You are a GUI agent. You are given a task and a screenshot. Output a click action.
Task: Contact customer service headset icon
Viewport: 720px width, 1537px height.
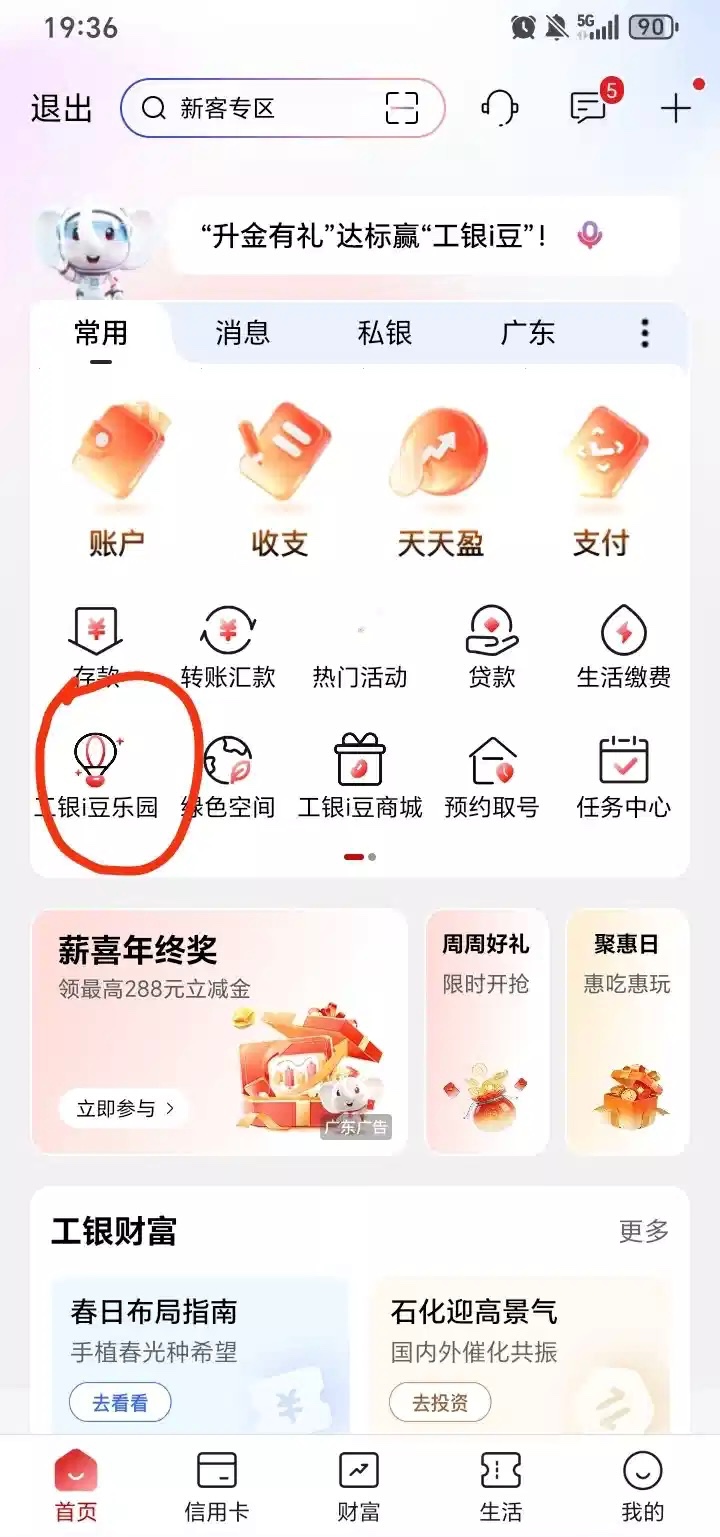coord(499,107)
